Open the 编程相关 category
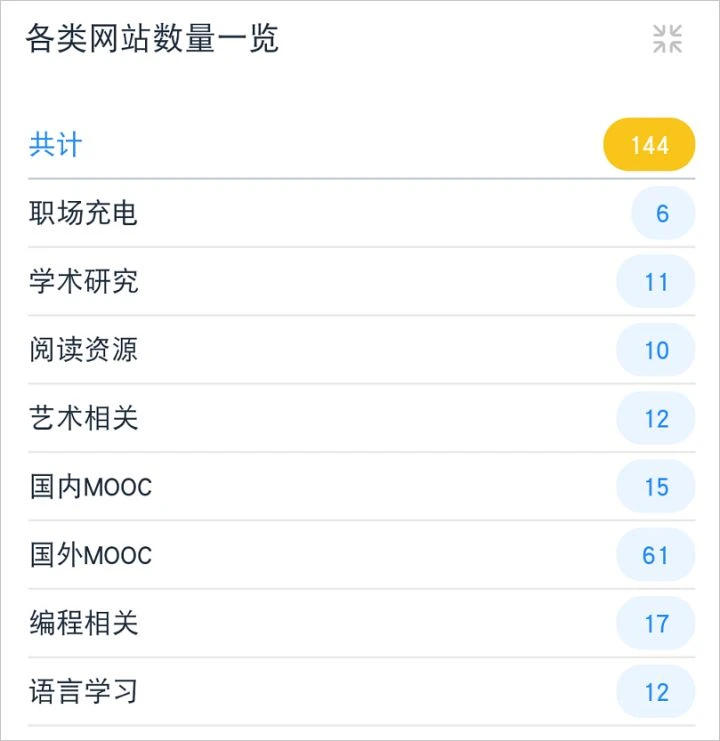This screenshot has height=741, width=720. pyautogui.click(x=361, y=623)
